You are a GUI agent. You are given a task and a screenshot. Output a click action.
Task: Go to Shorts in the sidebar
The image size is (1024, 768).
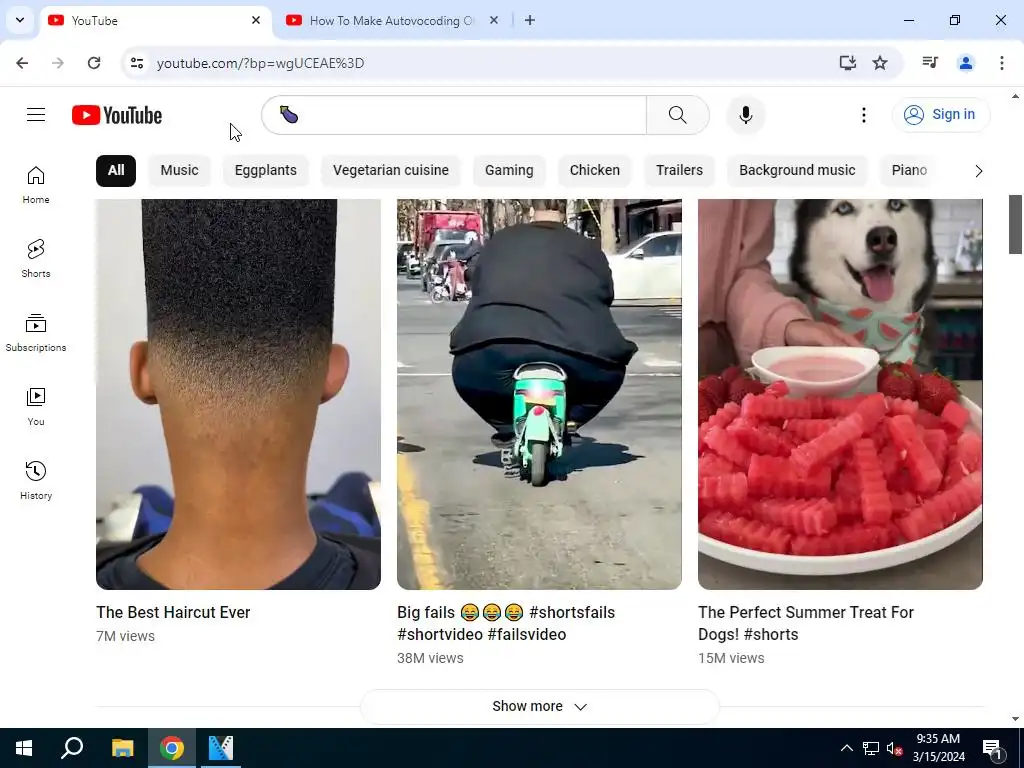36,258
